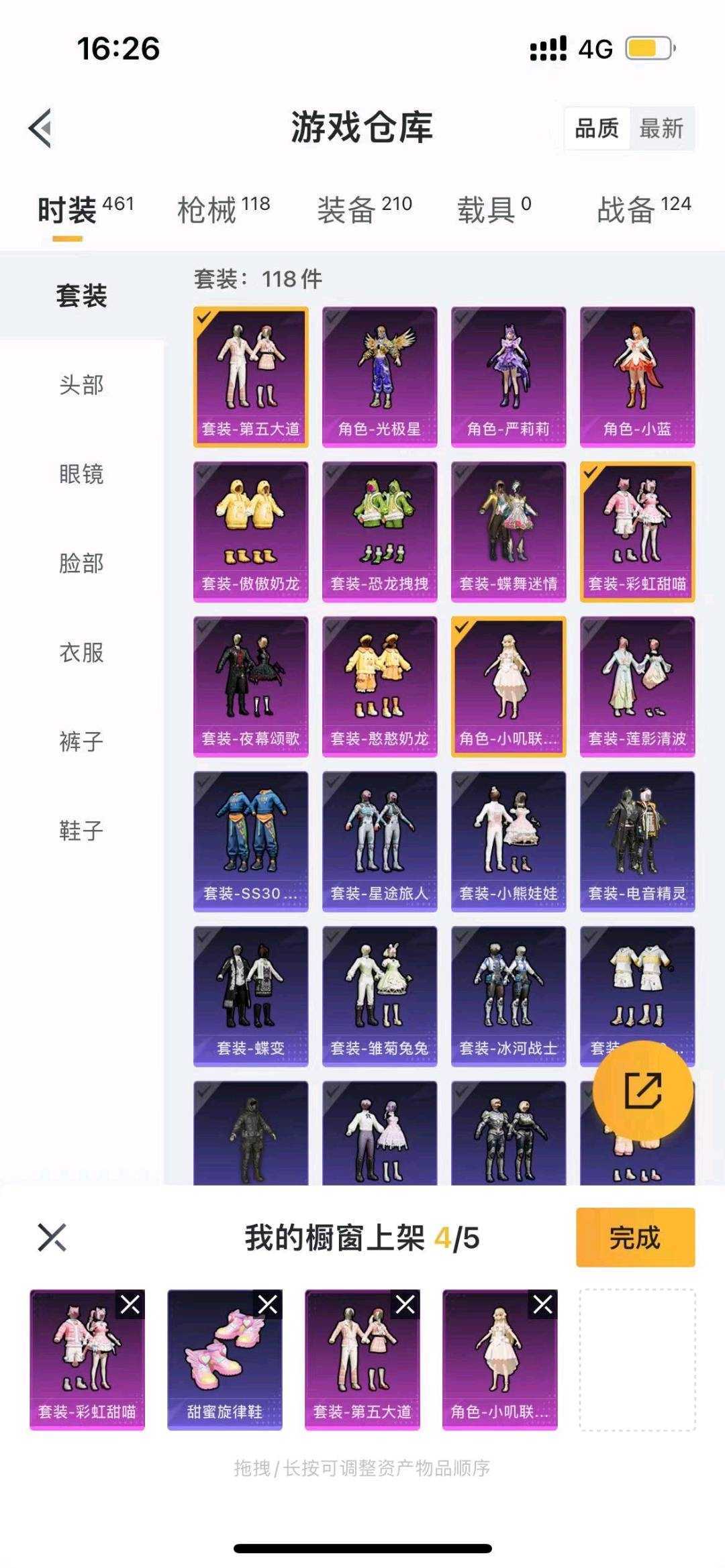Switch to the 装备 tab
This screenshot has width=725, height=1568.
click(x=365, y=209)
